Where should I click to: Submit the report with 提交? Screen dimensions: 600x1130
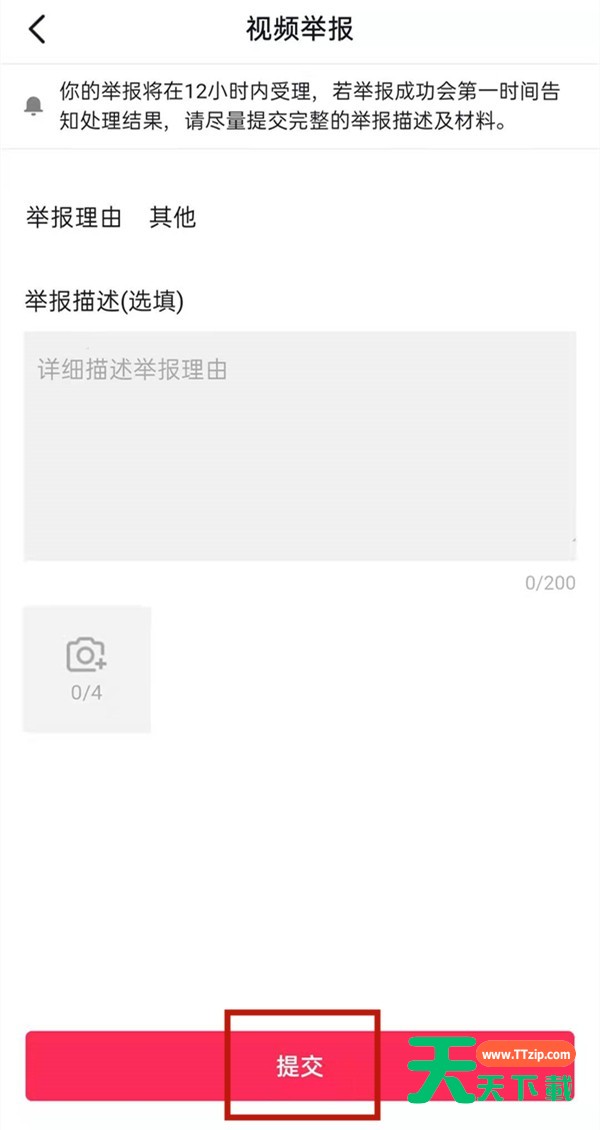click(300, 1066)
